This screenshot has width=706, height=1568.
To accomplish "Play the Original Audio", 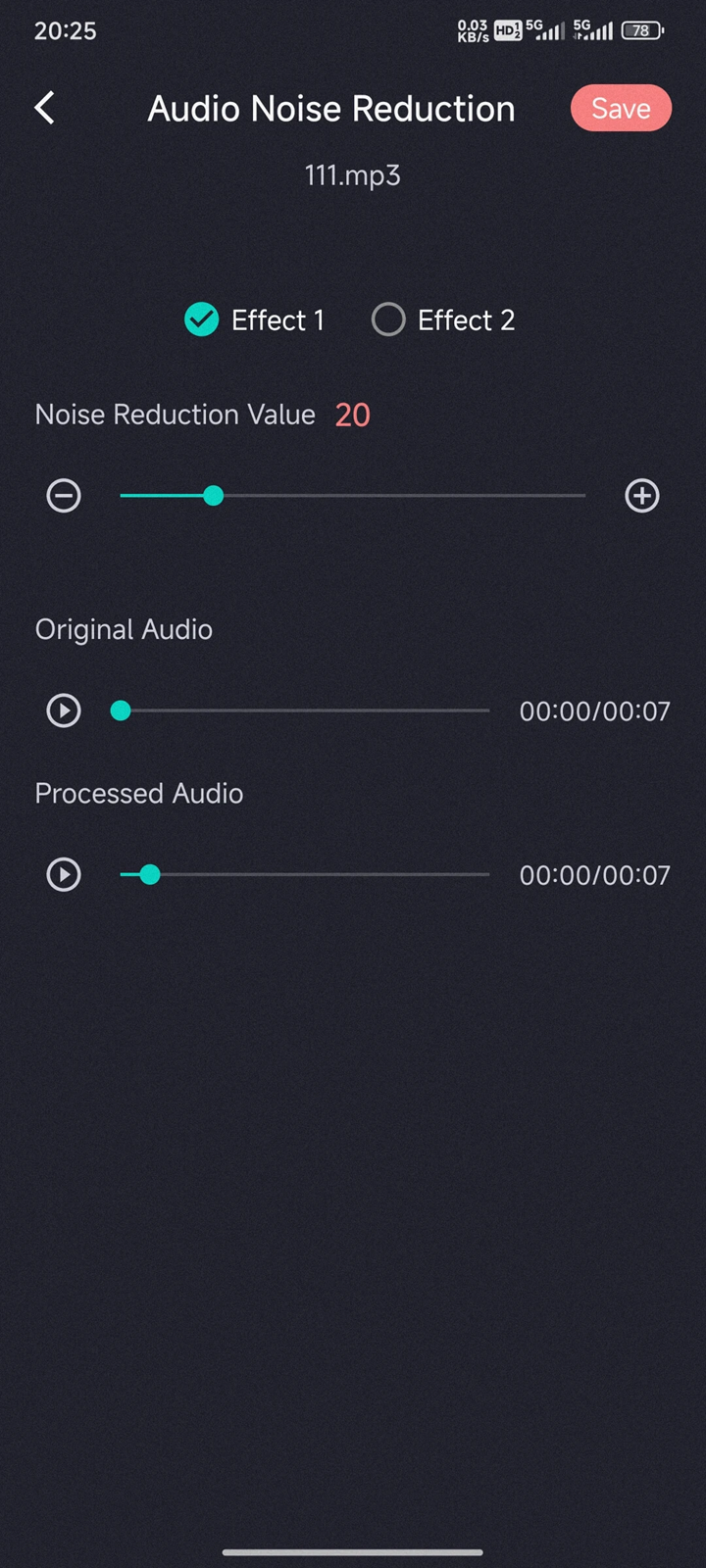I will coord(64,710).
